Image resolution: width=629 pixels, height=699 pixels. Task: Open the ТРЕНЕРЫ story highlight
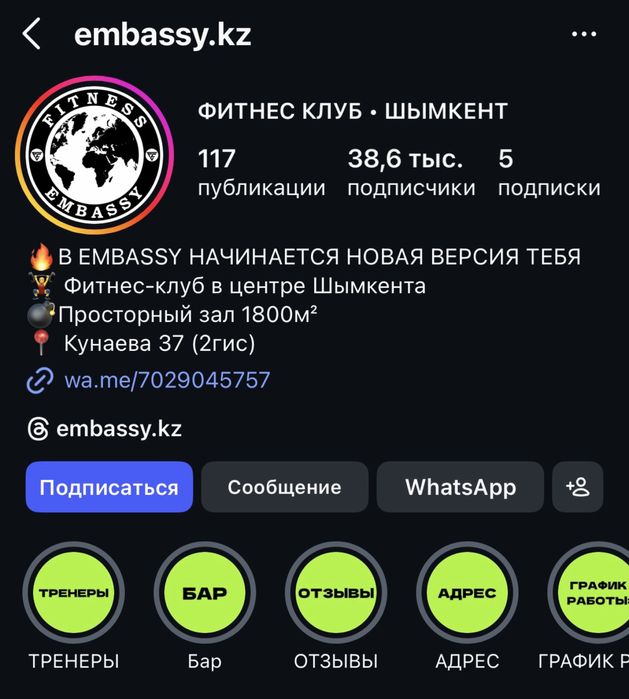coord(73,592)
